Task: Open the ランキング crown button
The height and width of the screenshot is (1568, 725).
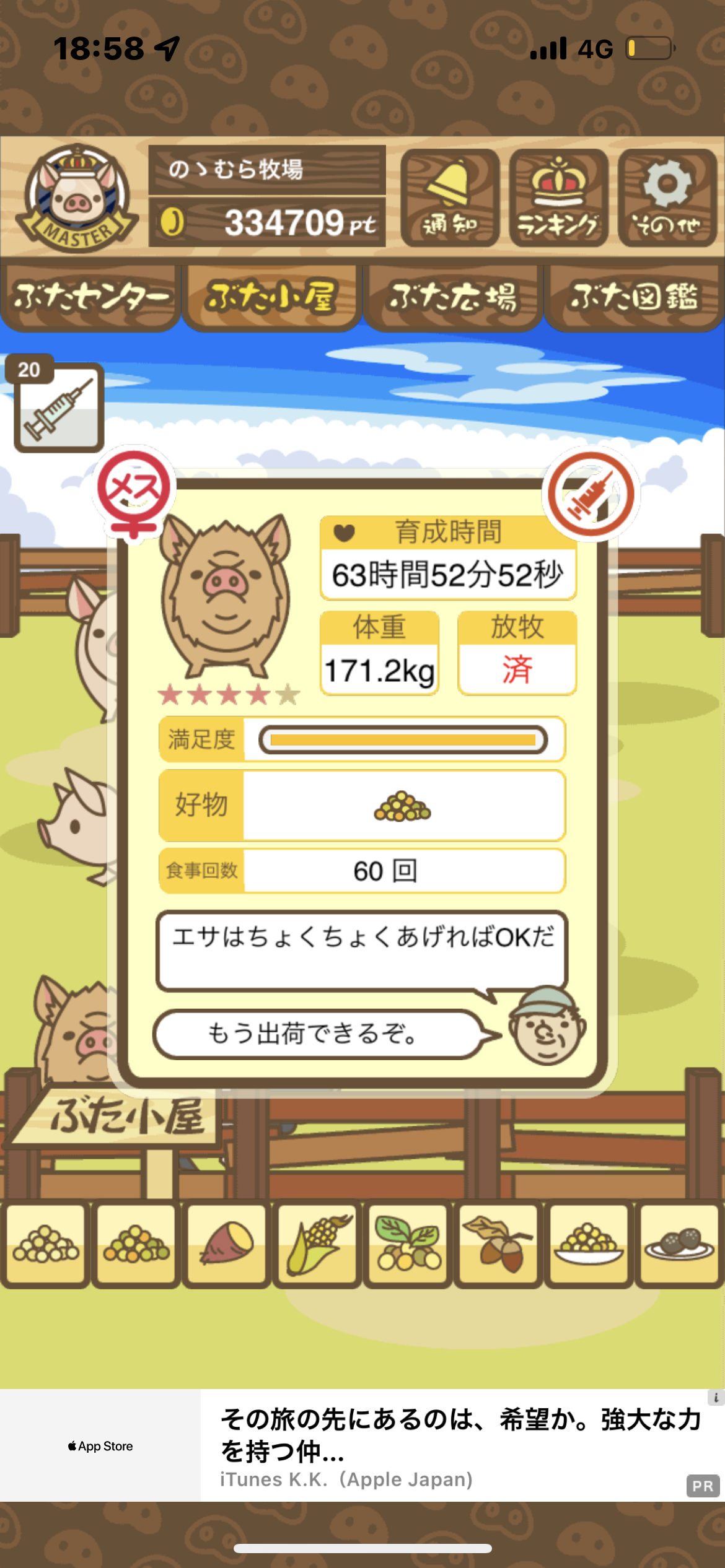Action: pyautogui.click(x=558, y=198)
